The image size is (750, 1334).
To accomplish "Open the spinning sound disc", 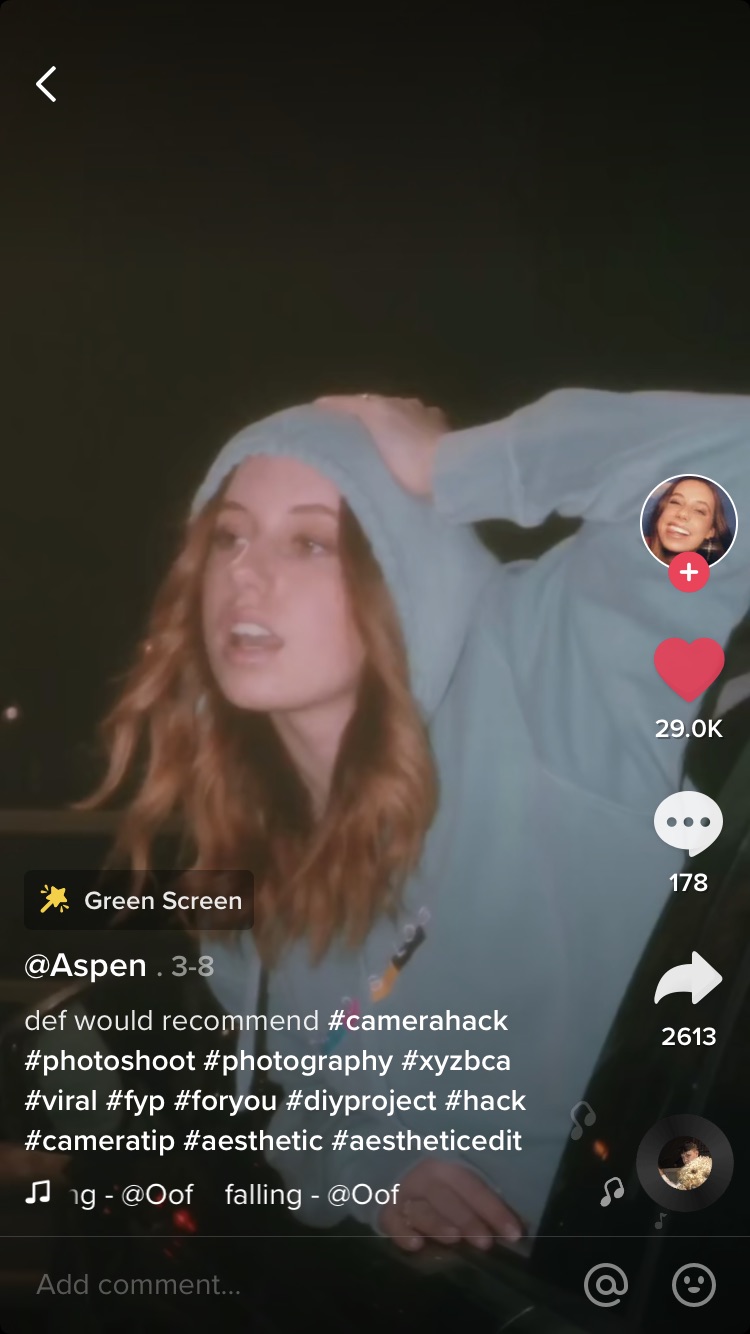I will point(685,1162).
